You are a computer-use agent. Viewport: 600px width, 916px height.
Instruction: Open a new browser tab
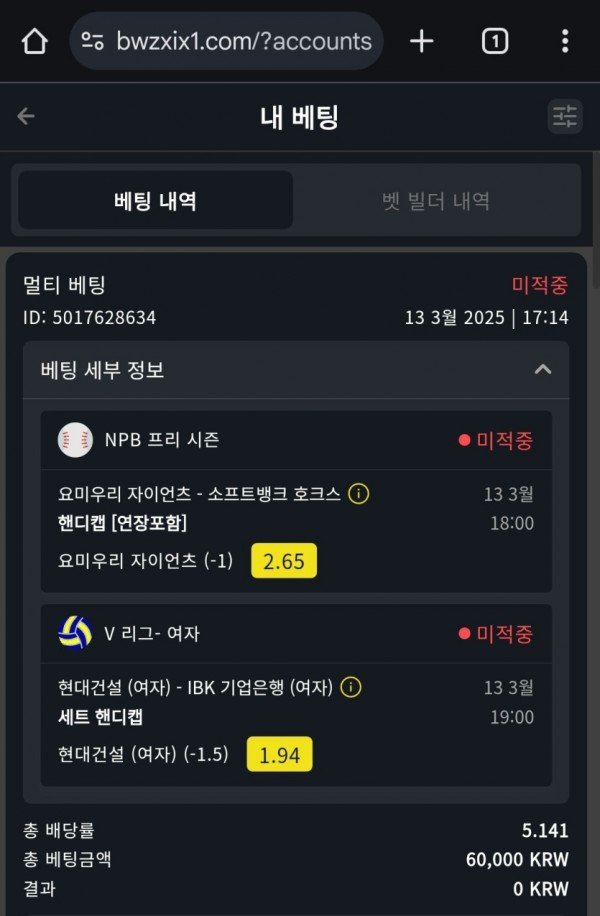point(422,41)
